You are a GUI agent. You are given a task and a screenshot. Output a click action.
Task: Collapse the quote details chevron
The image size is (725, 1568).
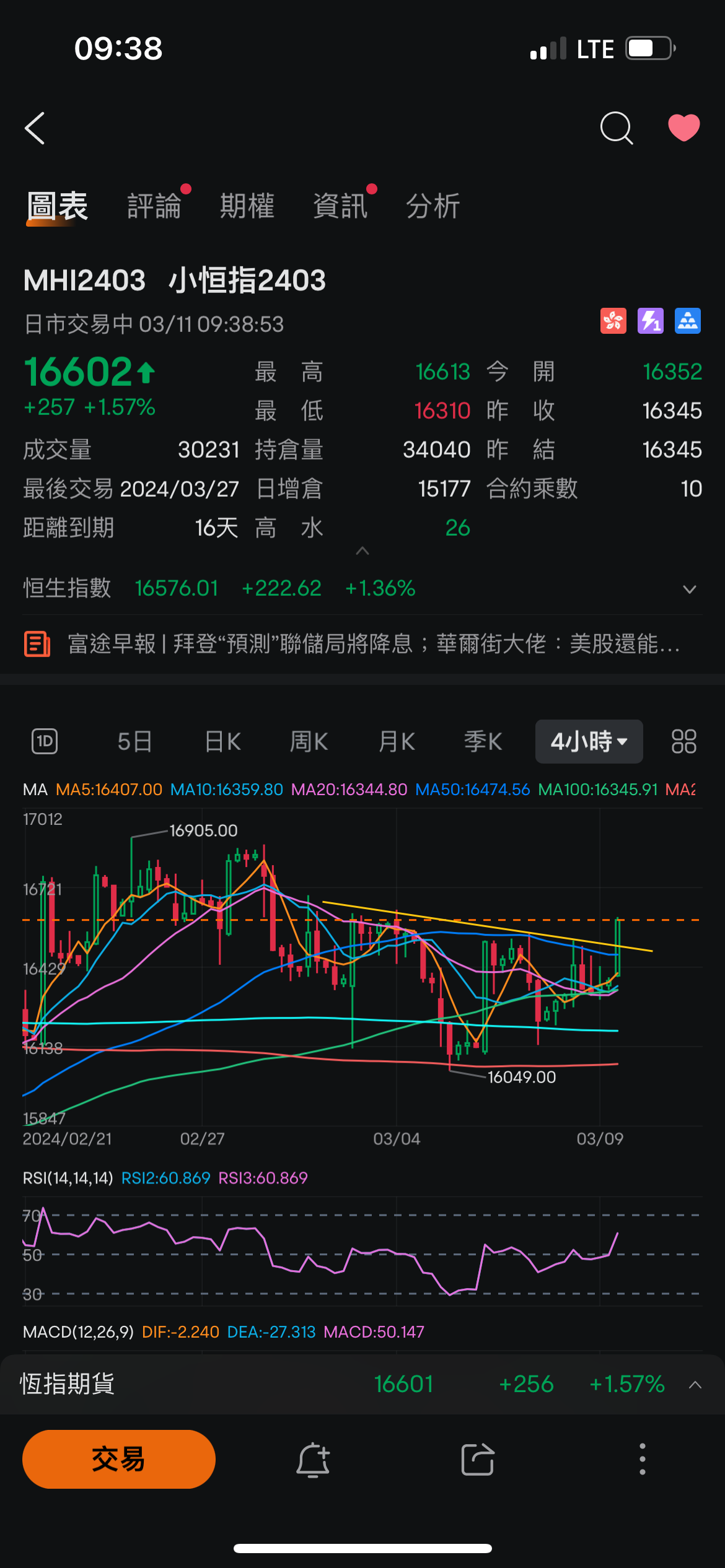[x=362, y=551]
